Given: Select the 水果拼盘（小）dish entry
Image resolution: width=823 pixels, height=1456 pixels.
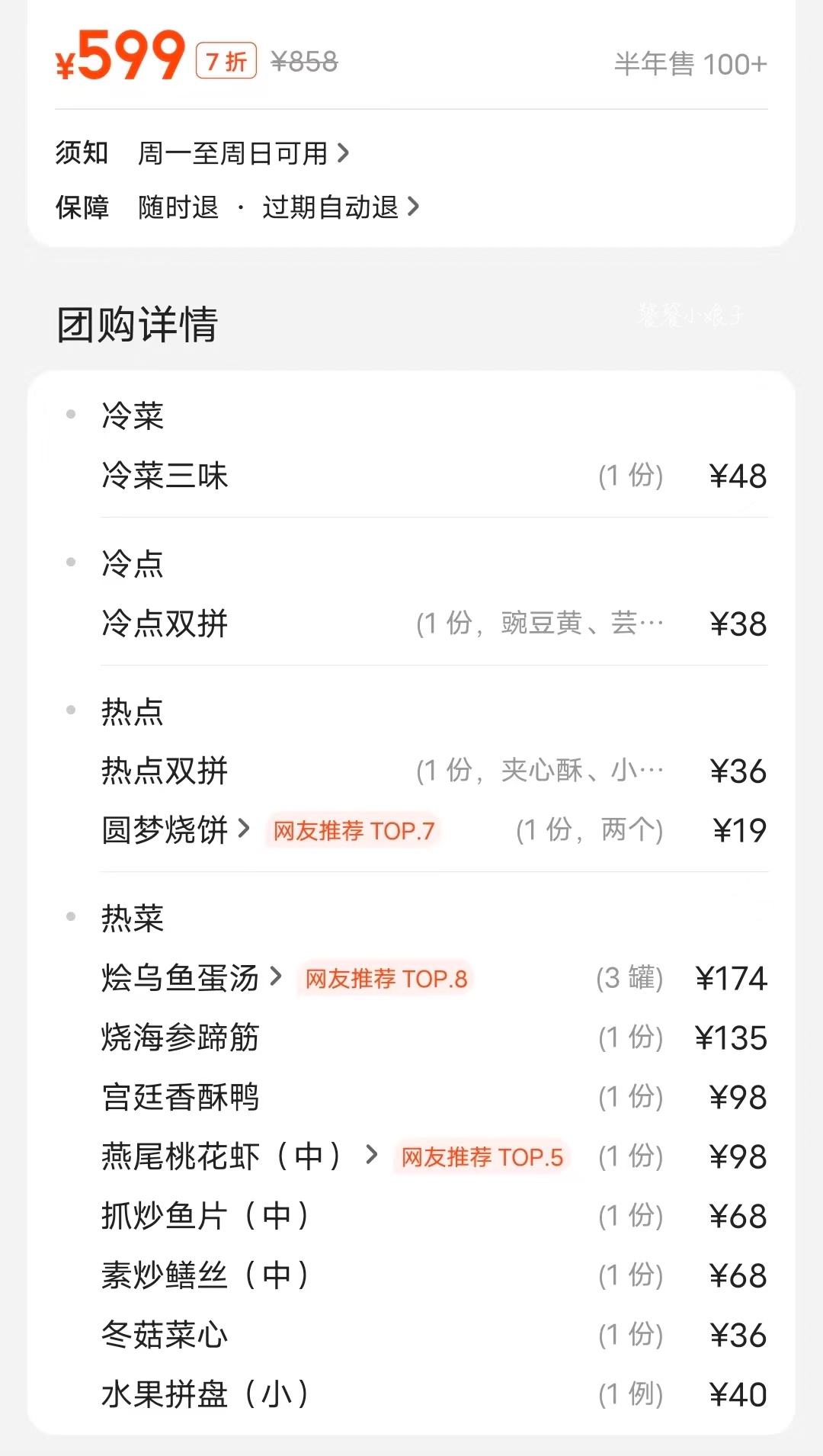Looking at the screenshot, I should 204,1394.
